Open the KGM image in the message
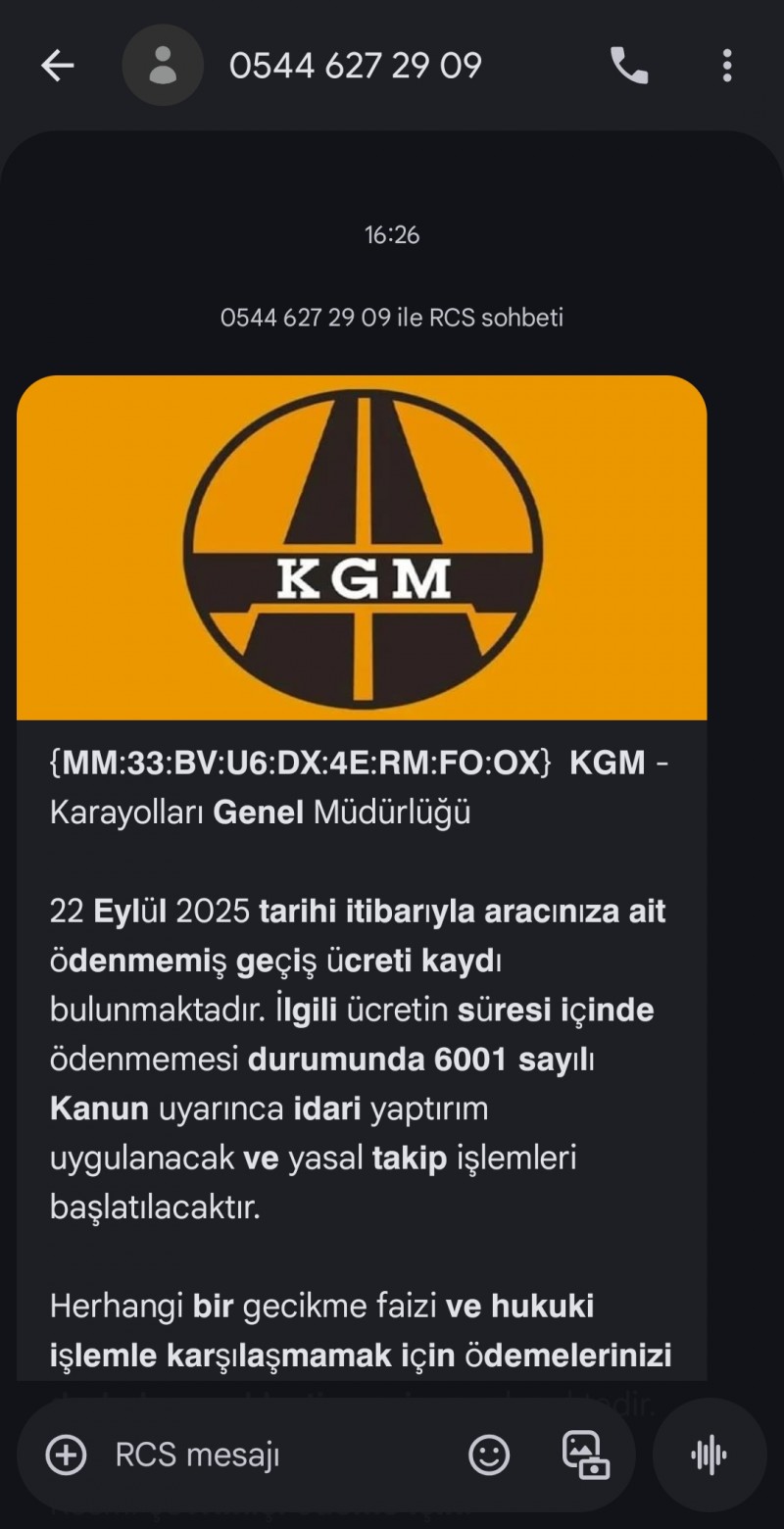This screenshot has height=1529, width=784. click(x=362, y=547)
